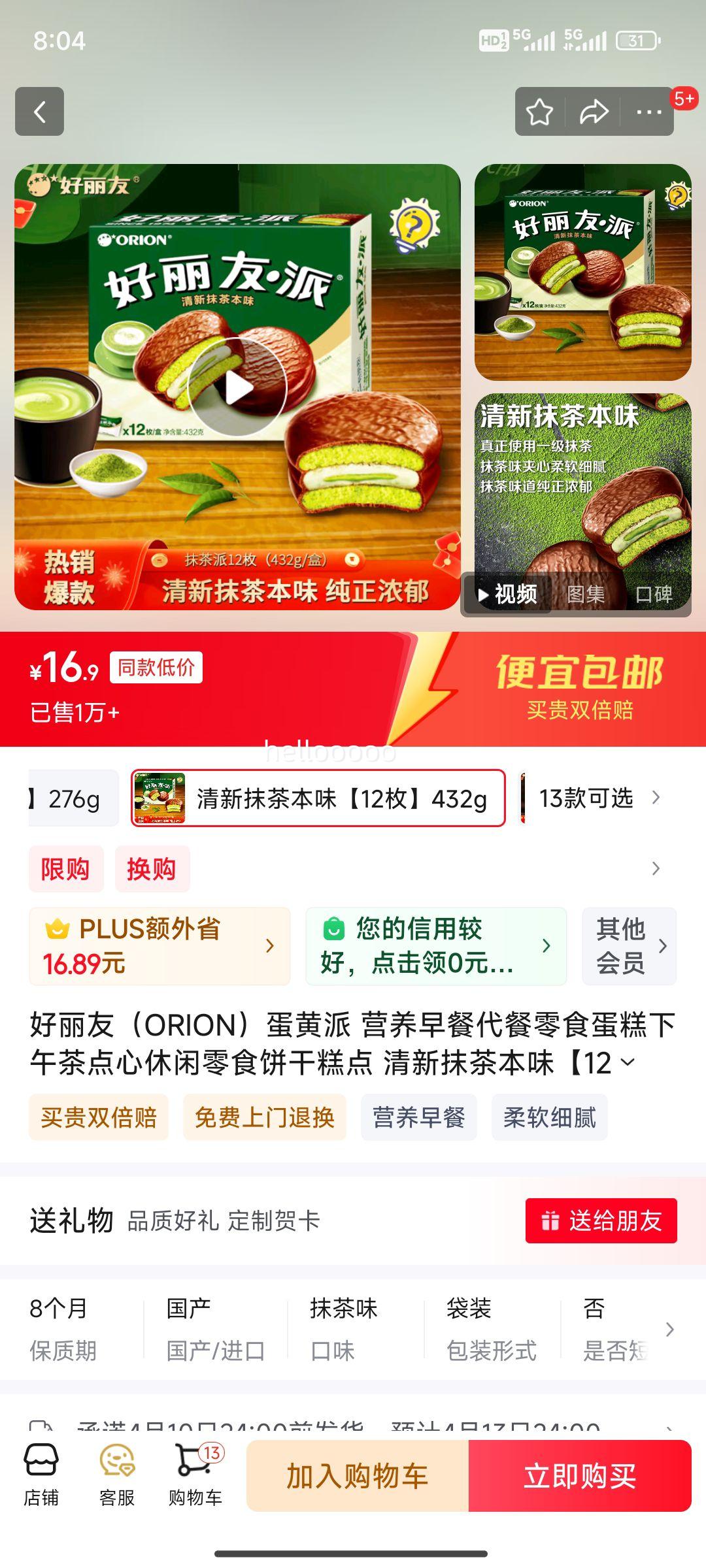Switch to the 图集 tab
Image resolution: width=706 pixels, height=1568 pixels.
(x=585, y=594)
